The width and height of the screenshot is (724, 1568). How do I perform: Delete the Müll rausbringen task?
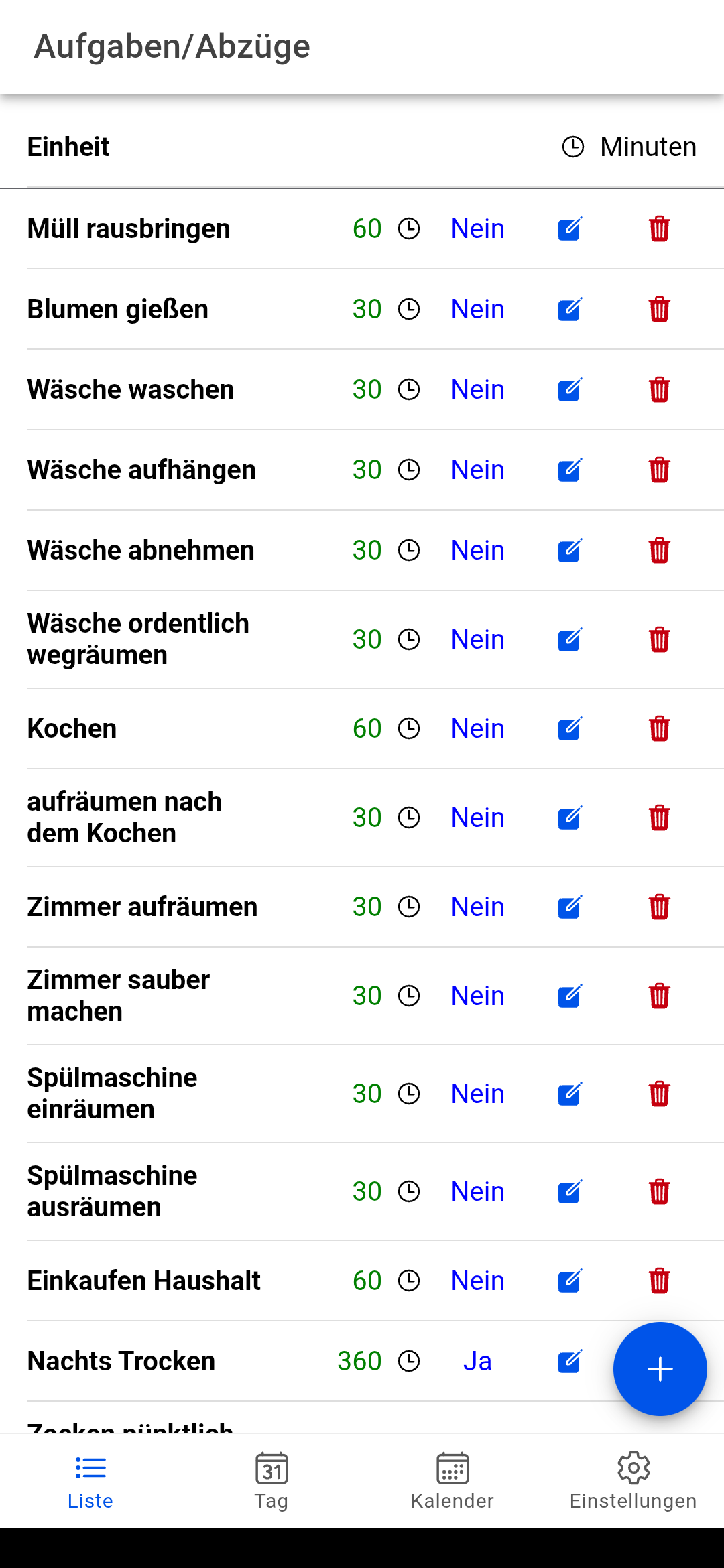pos(659,229)
